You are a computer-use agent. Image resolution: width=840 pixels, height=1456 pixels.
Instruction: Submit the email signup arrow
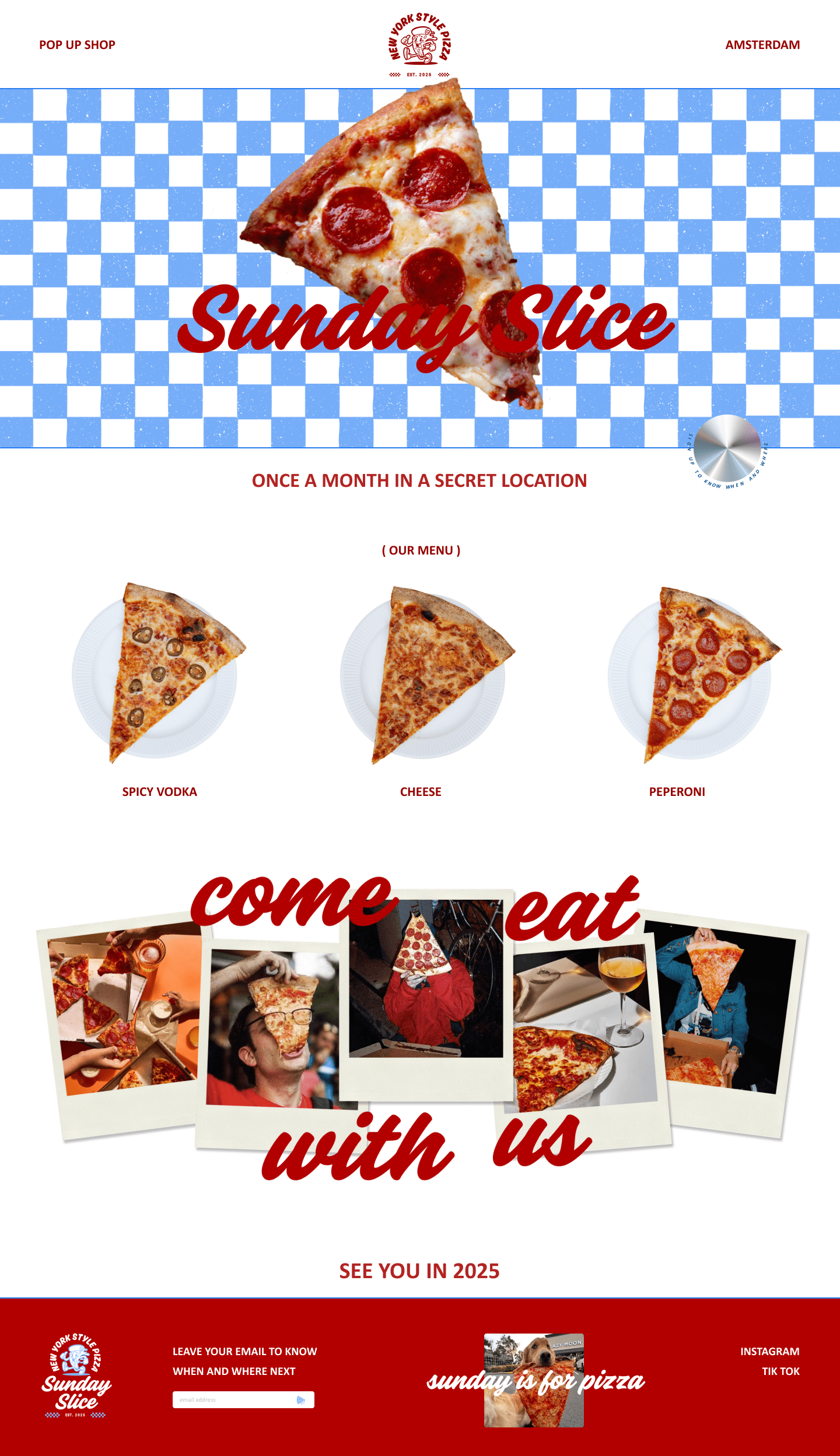(x=301, y=1400)
